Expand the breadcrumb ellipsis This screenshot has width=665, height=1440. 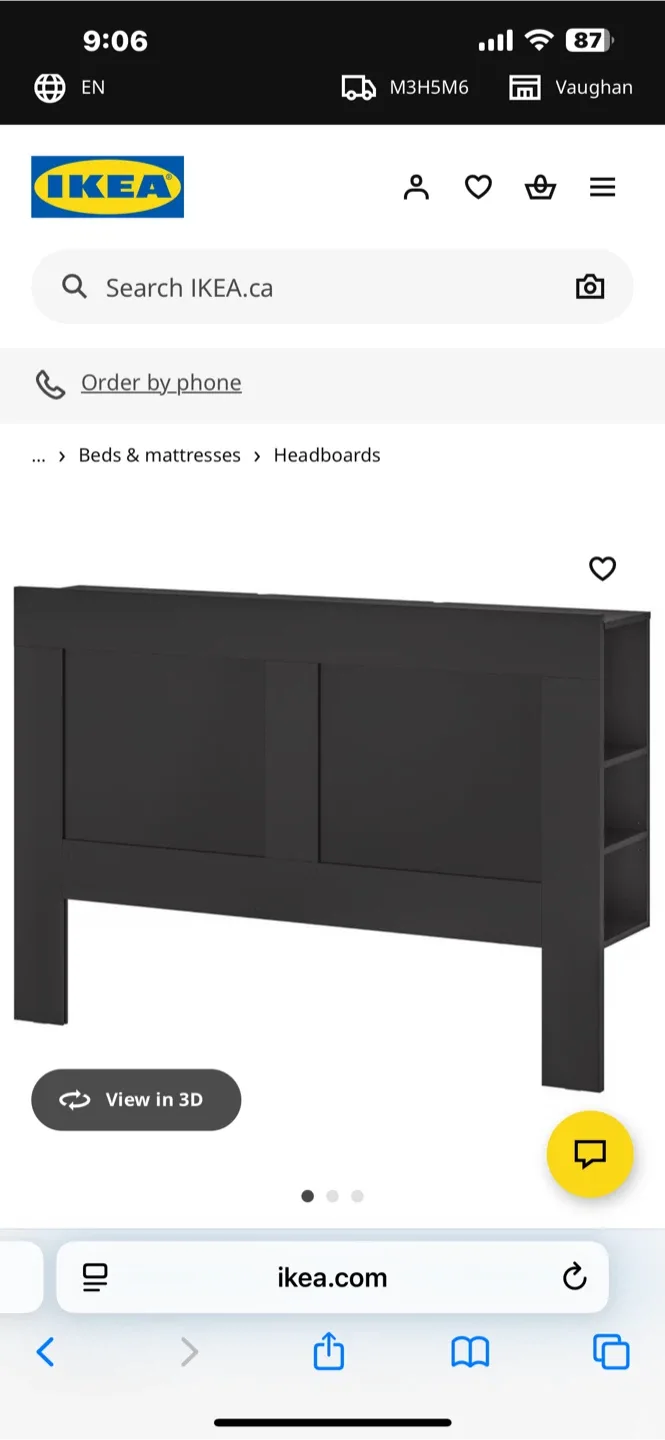pyautogui.click(x=39, y=455)
